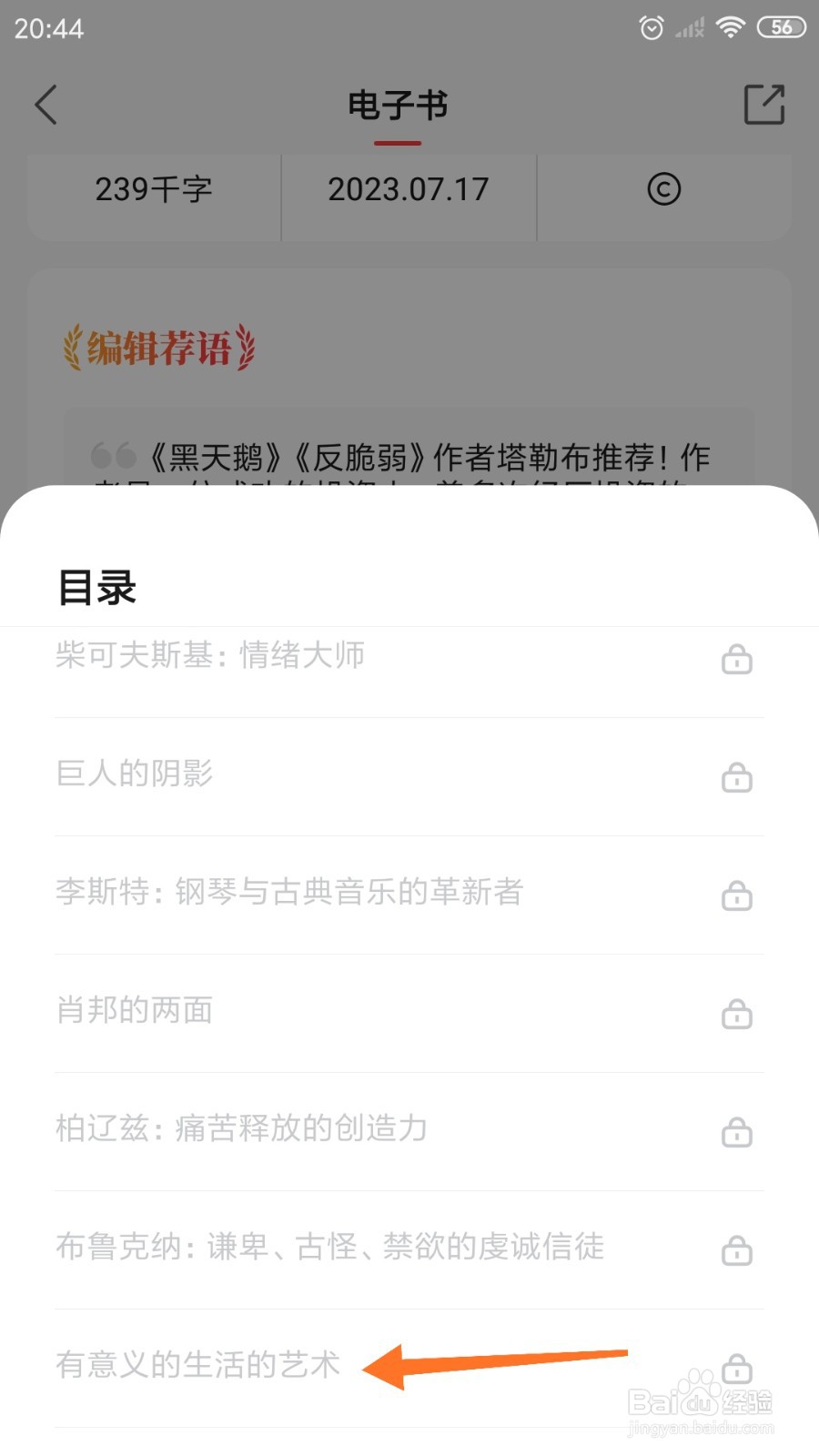Tap the battery indicator showing 56
The image size is (819, 1456).
tap(783, 26)
